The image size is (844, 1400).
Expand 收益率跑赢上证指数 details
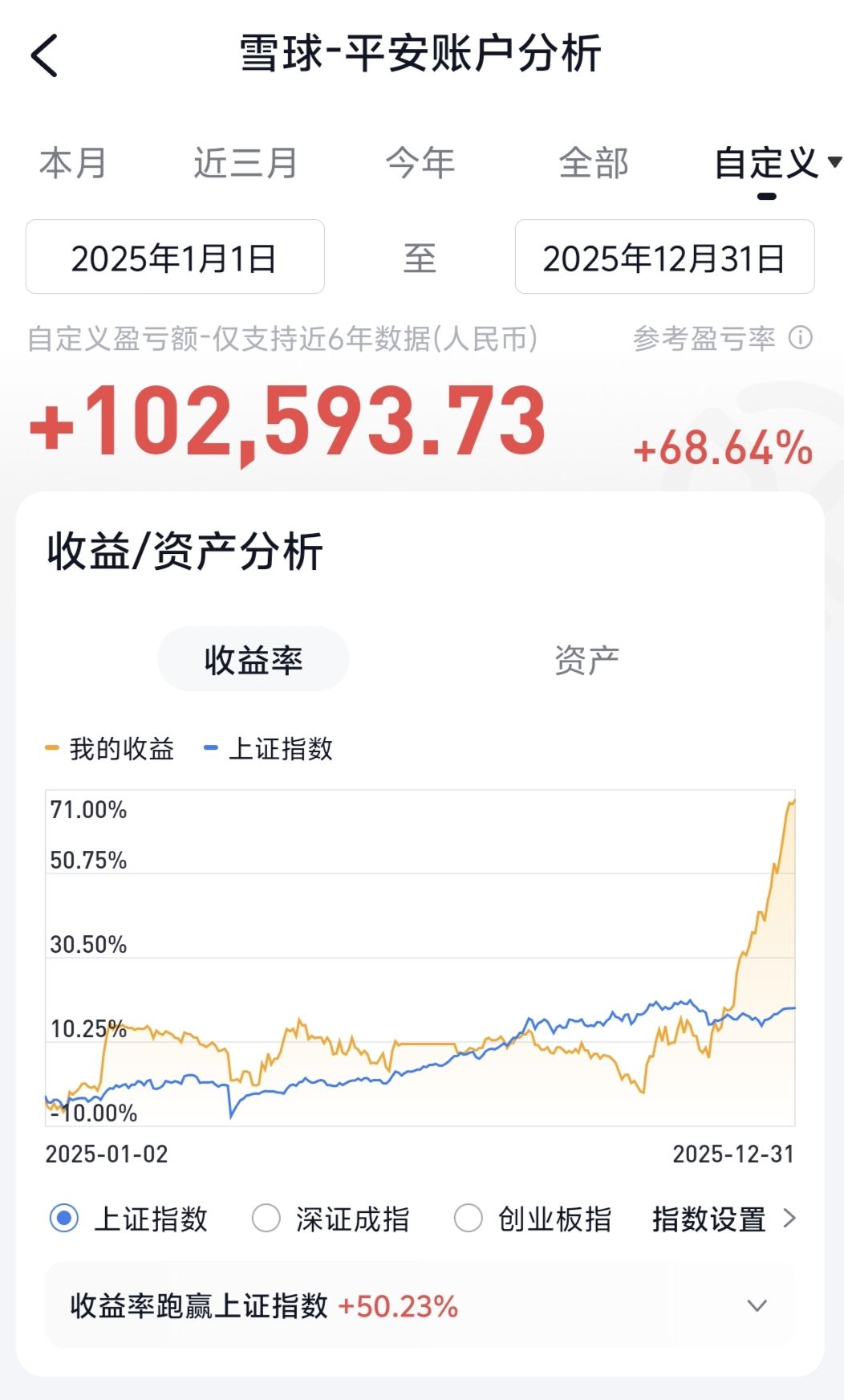pyautogui.click(x=757, y=1305)
